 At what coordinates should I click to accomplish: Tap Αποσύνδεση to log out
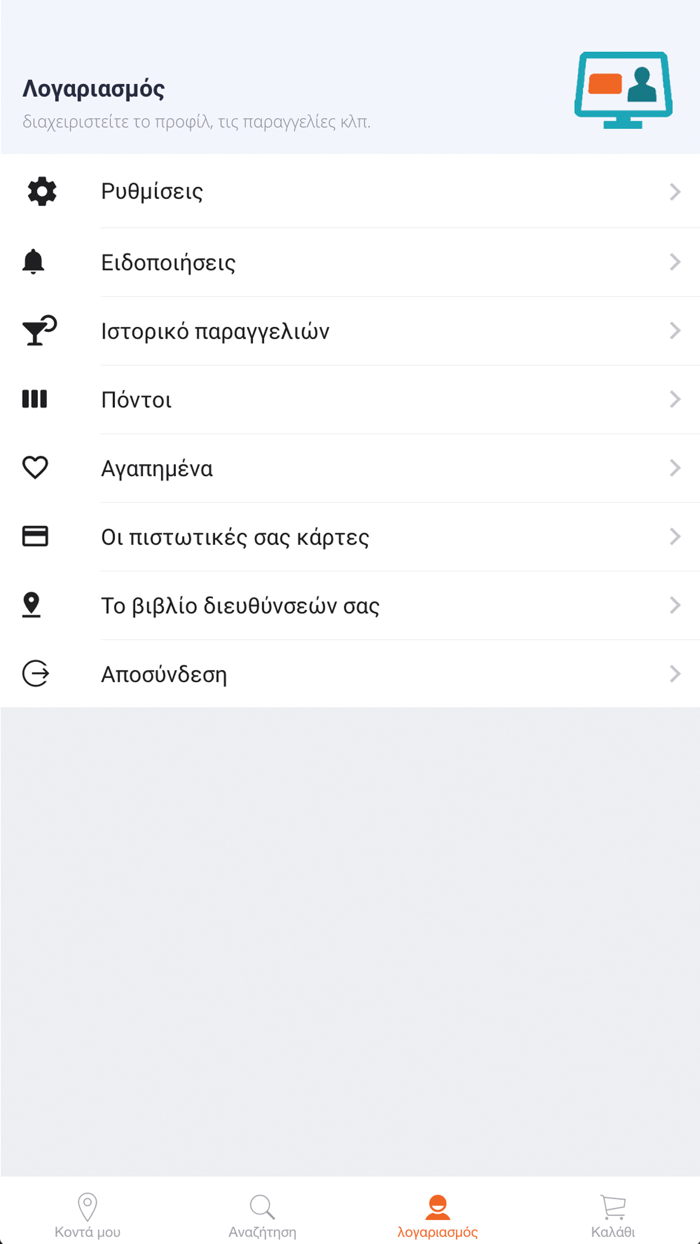[350, 674]
